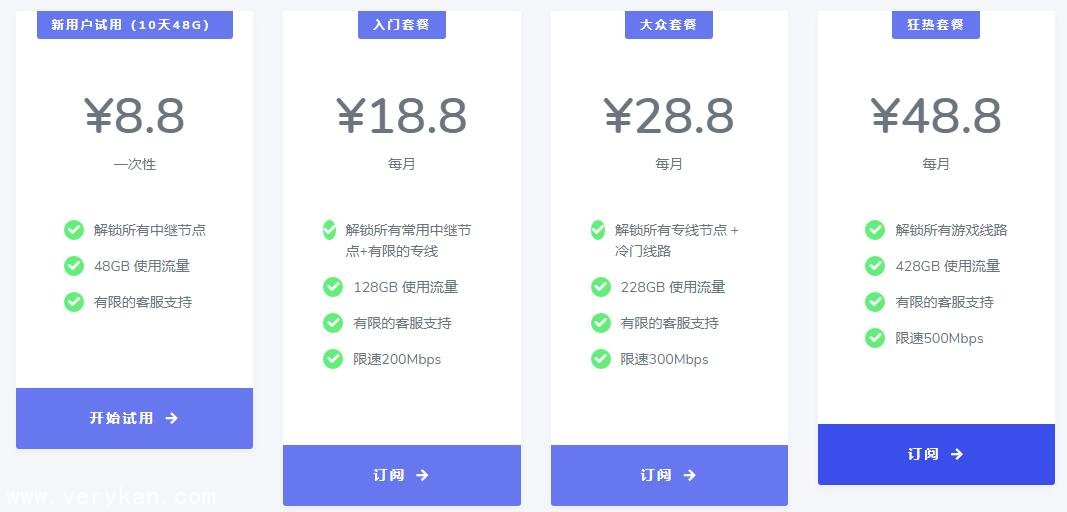Start the 新用户试用 trial with 开始试用
The height and width of the screenshot is (512, 1067).
[134, 418]
